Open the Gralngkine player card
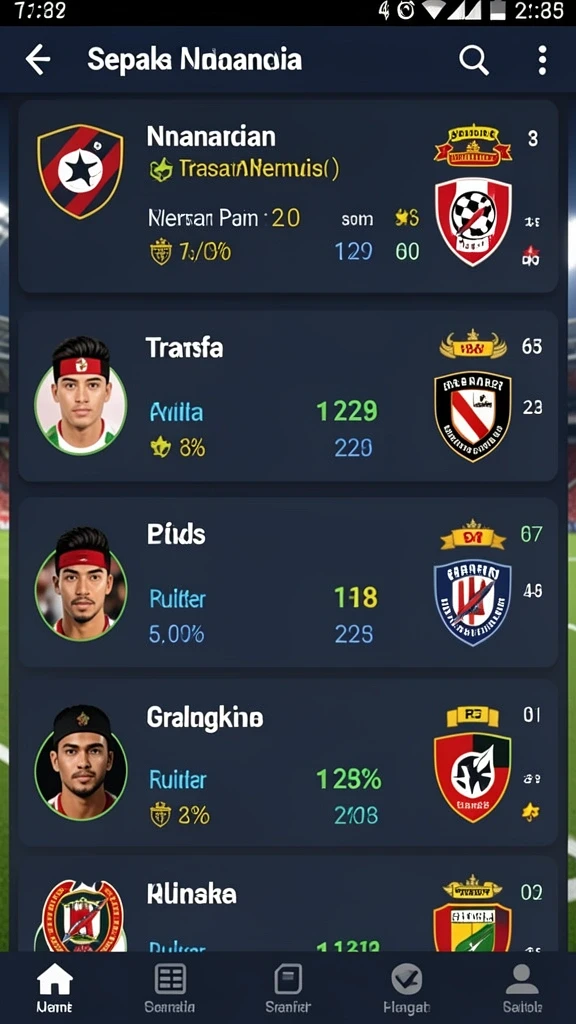 click(288, 763)
